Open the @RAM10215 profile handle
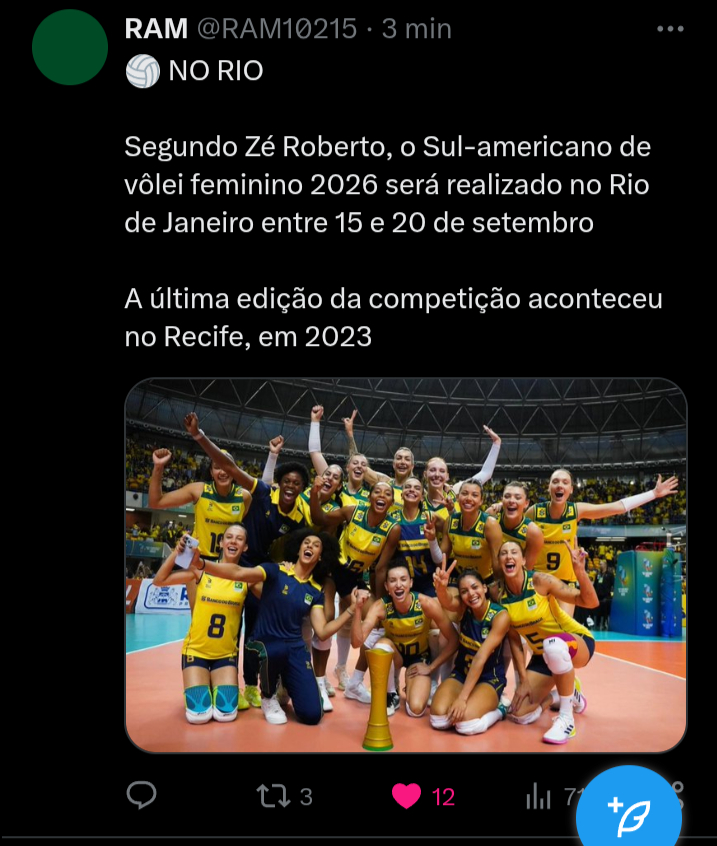 point(275,30)
